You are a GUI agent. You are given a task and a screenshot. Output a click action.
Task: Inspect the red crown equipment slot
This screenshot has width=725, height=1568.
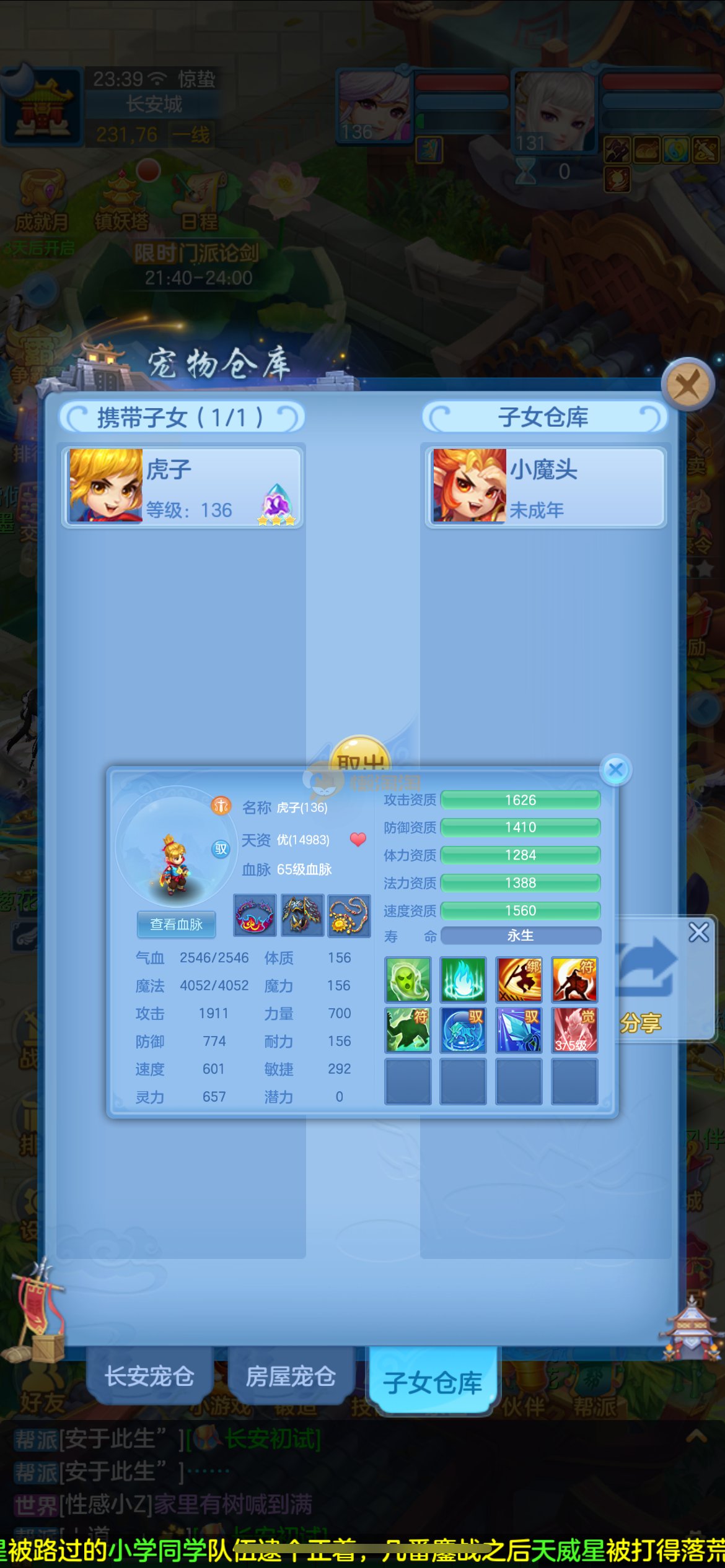pos(255,915)
